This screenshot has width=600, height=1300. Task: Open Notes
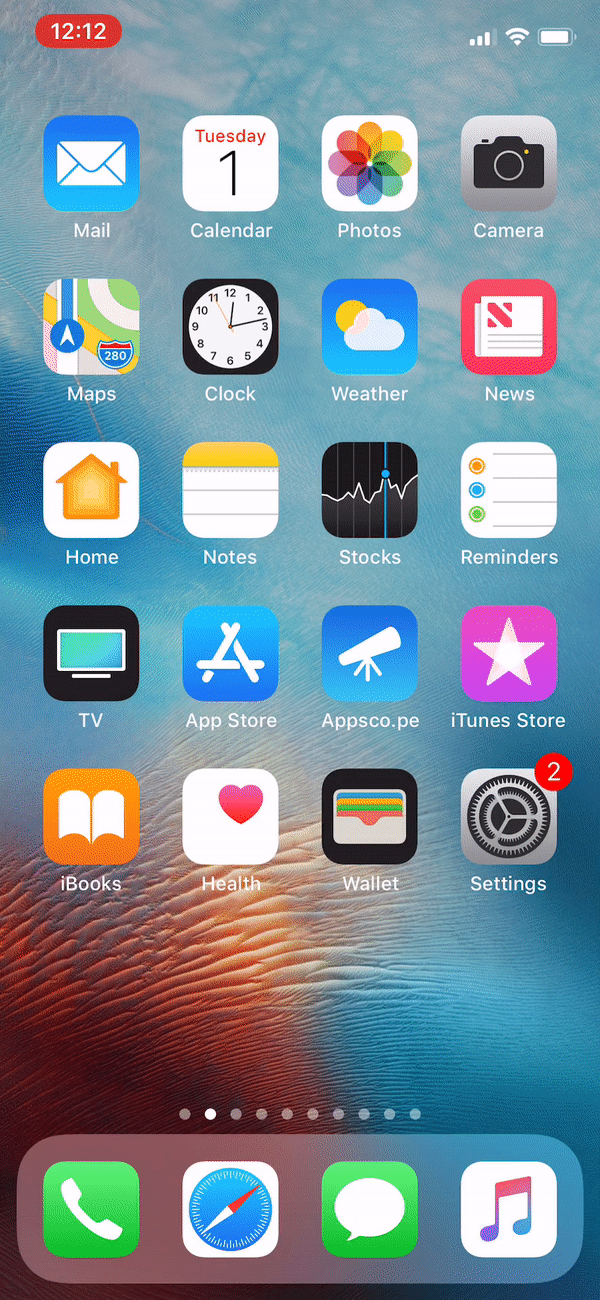coord(230,490)
